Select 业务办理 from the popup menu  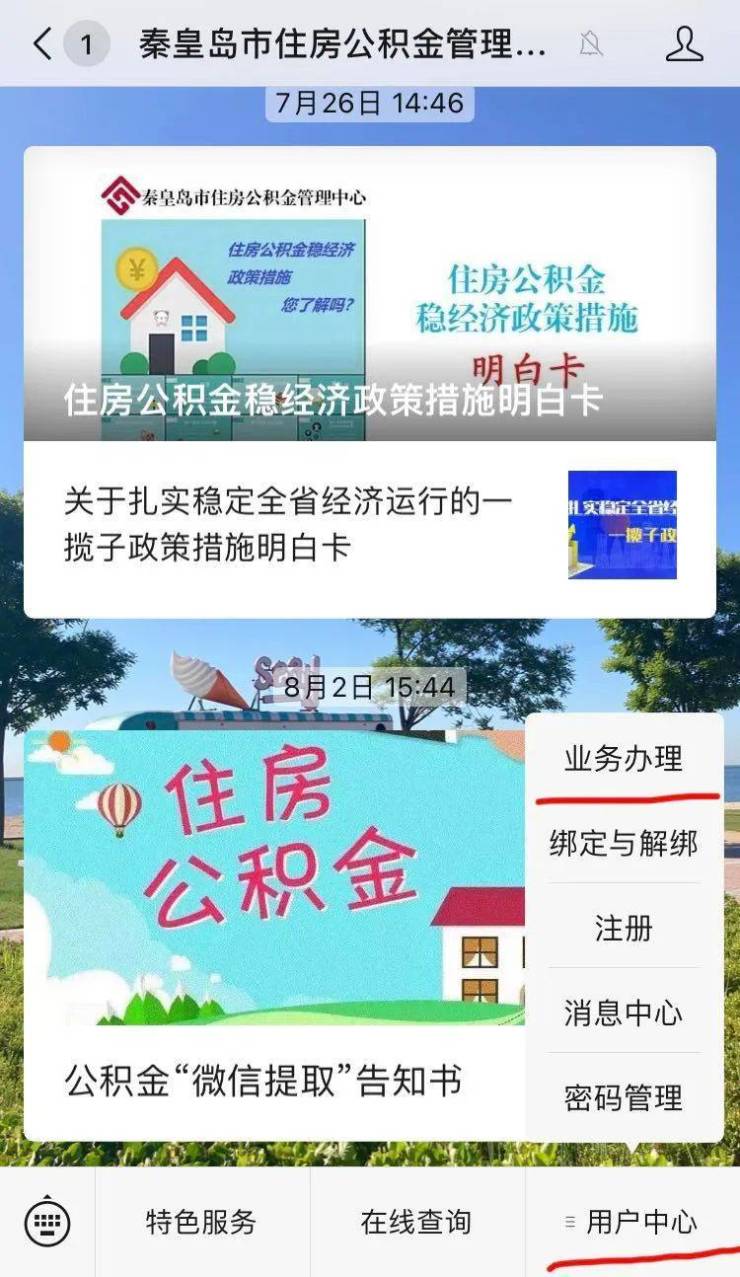623,759
